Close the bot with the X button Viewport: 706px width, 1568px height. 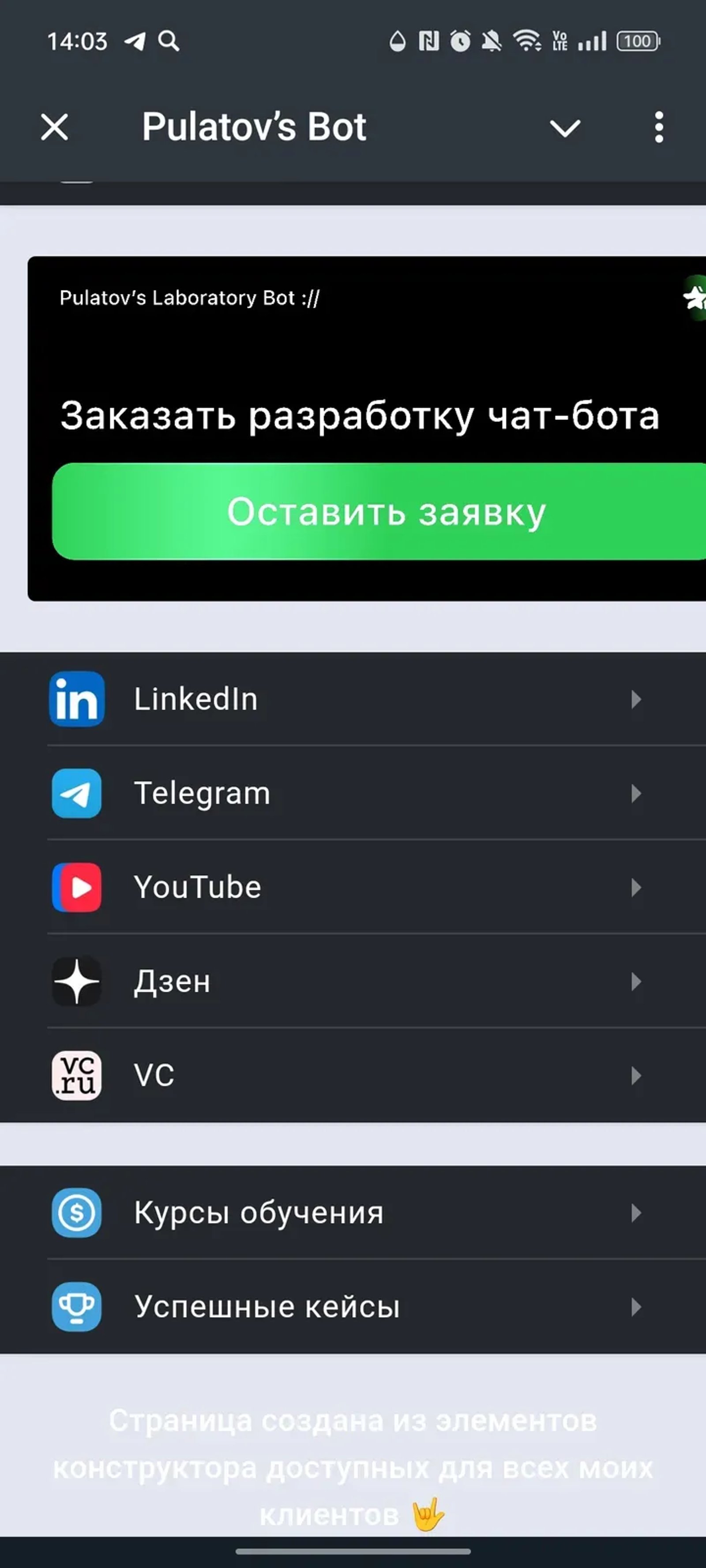(53, 127)
